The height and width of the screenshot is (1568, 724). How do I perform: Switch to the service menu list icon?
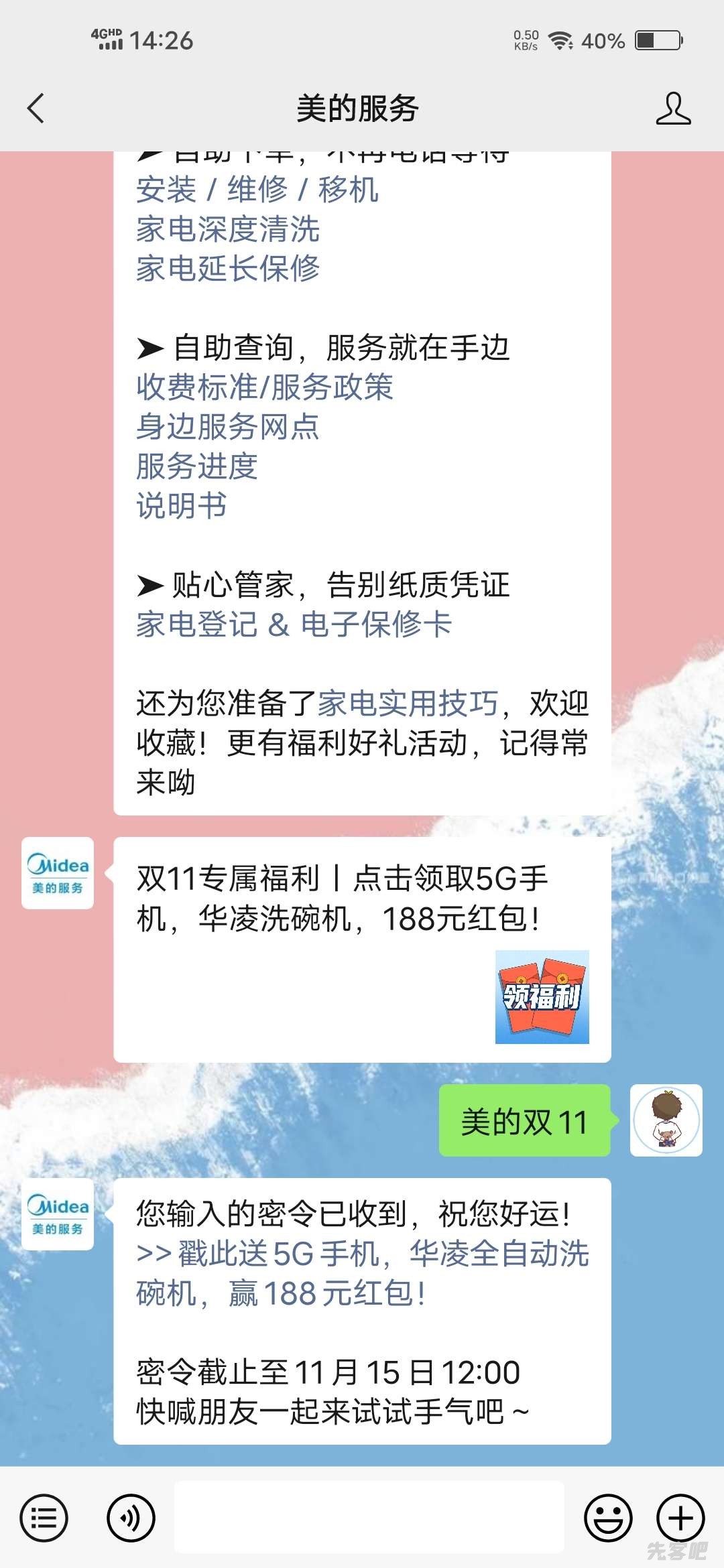[44, 1518]
